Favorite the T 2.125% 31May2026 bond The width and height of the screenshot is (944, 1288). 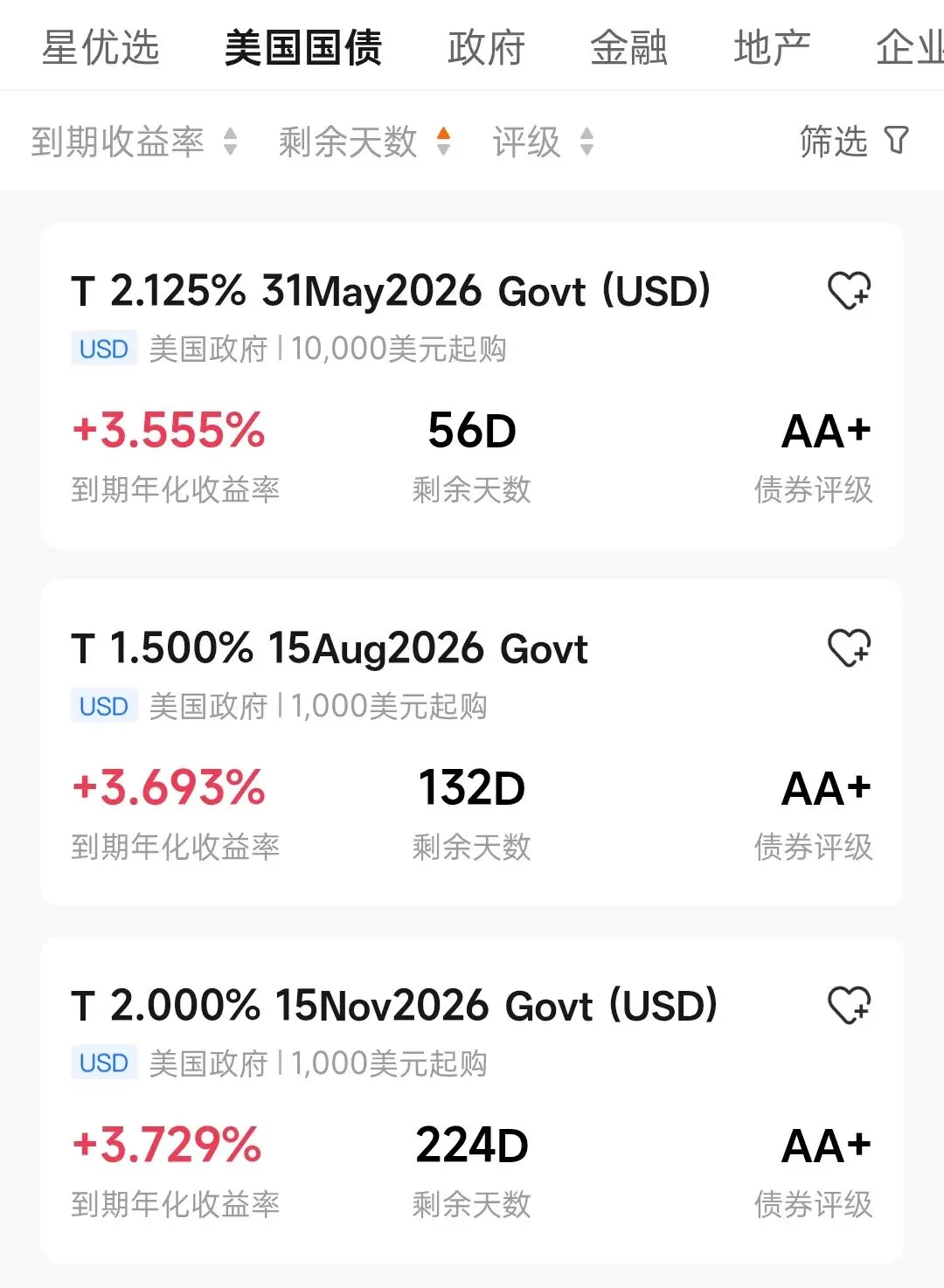coord(849,291)
